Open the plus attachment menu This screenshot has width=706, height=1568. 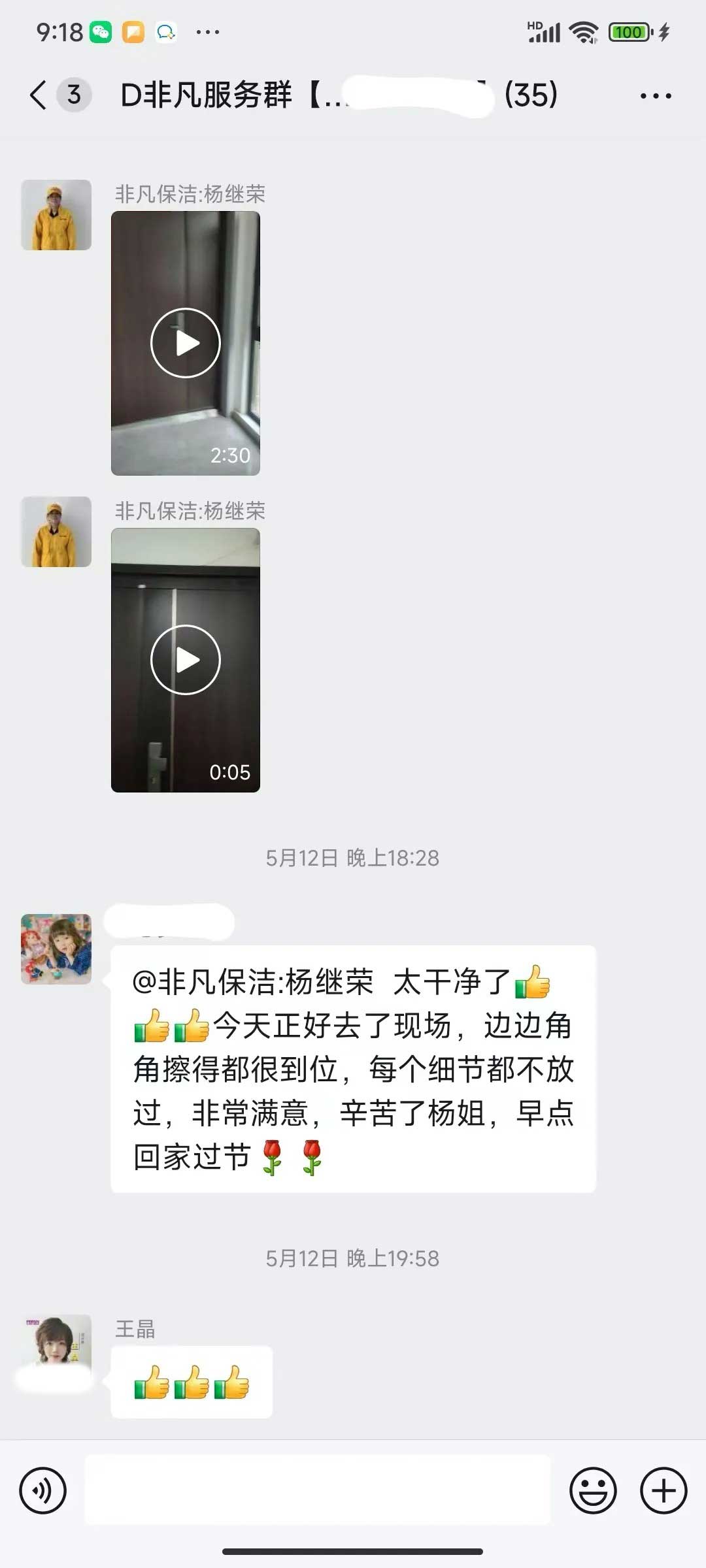tap(663, 1491)
